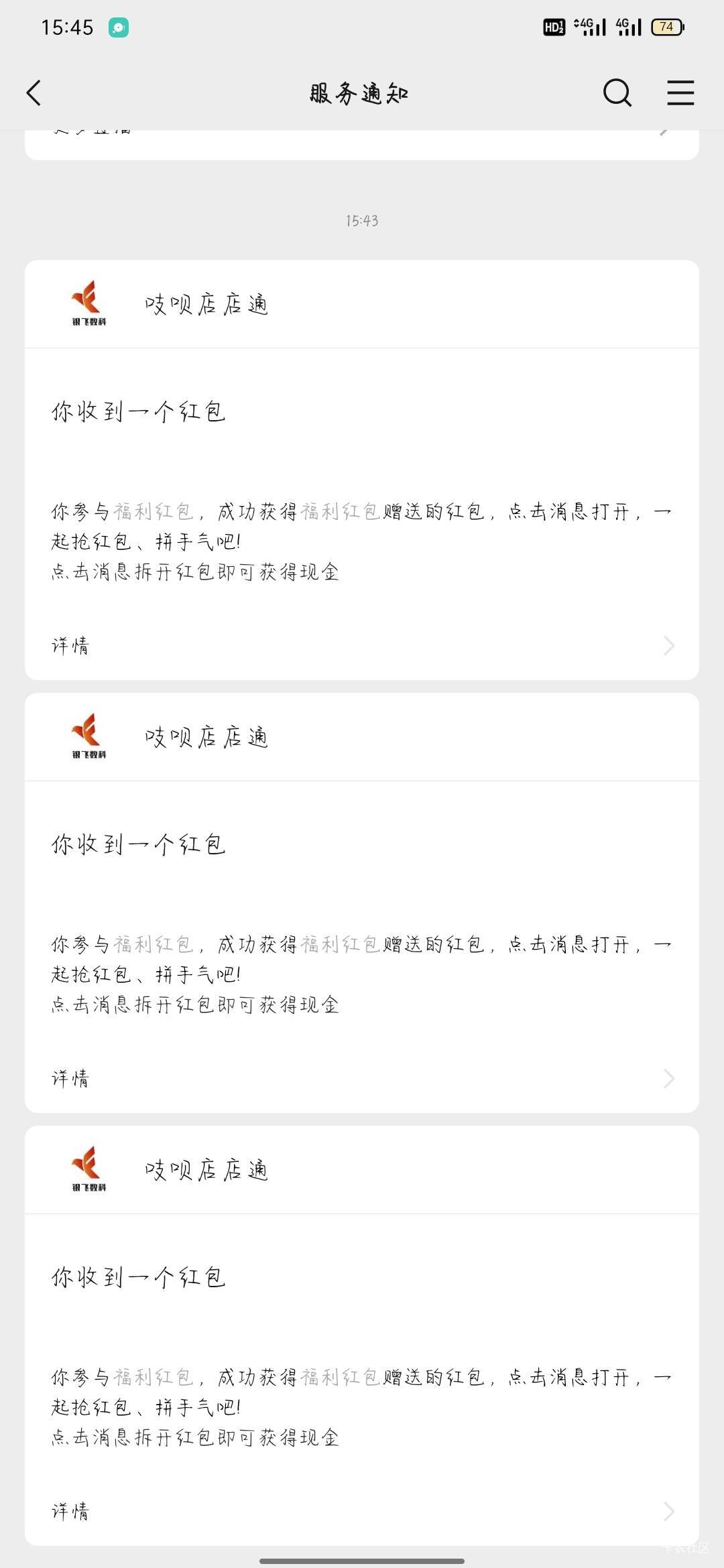Screen dimensions: 724x1568
Task: Open search in service notifications
Action: [x=617, y=93]
